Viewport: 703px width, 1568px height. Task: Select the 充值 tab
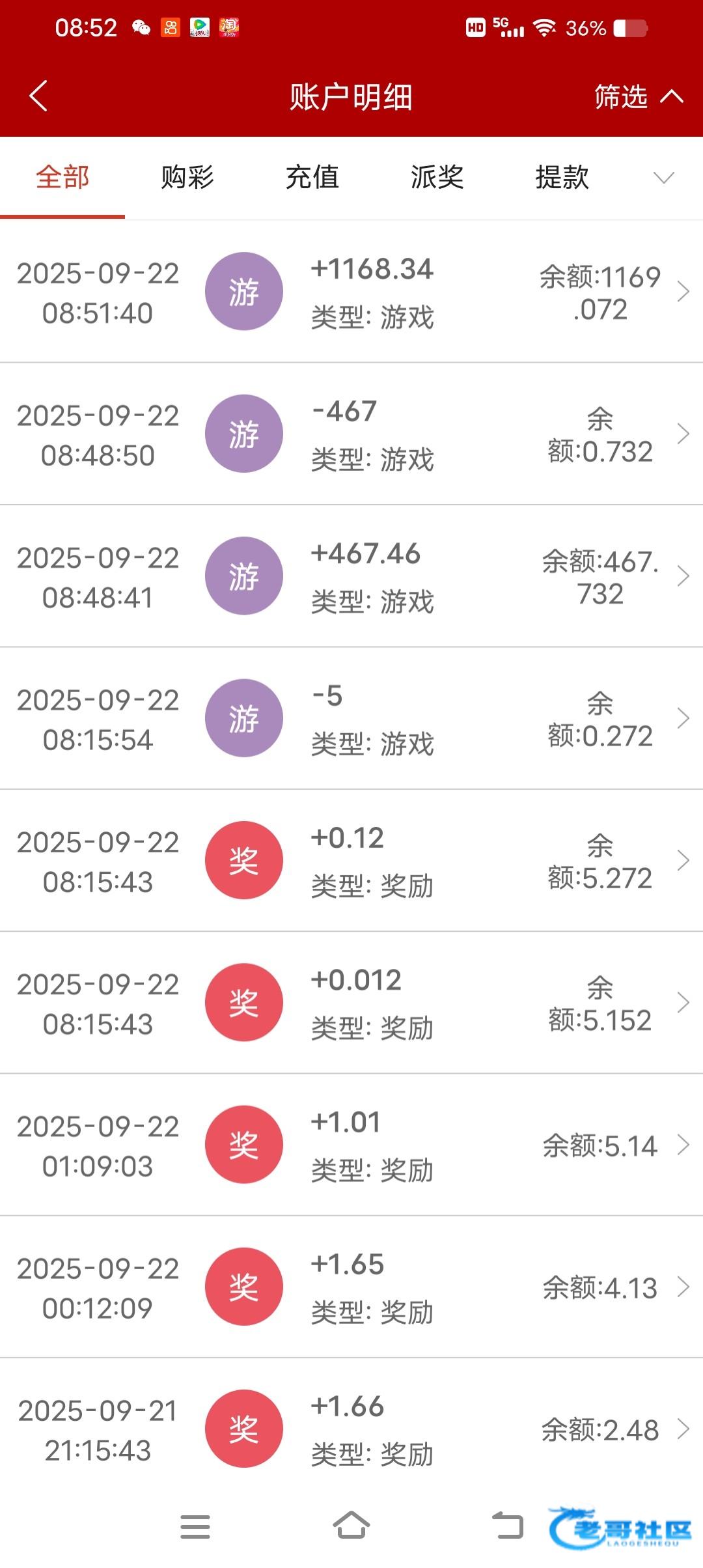[x=312, y=177]
